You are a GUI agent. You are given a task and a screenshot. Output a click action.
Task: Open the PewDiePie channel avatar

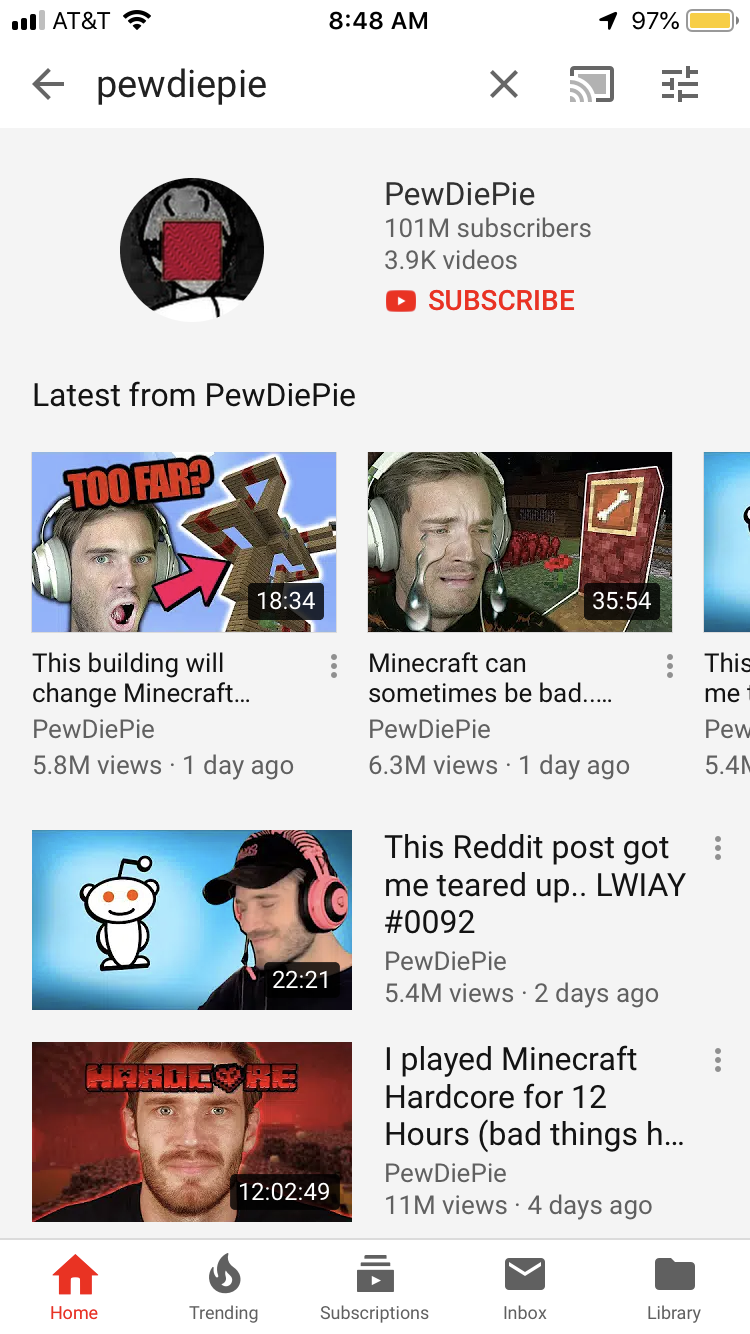pyautogui.click(x=192, y=250)
